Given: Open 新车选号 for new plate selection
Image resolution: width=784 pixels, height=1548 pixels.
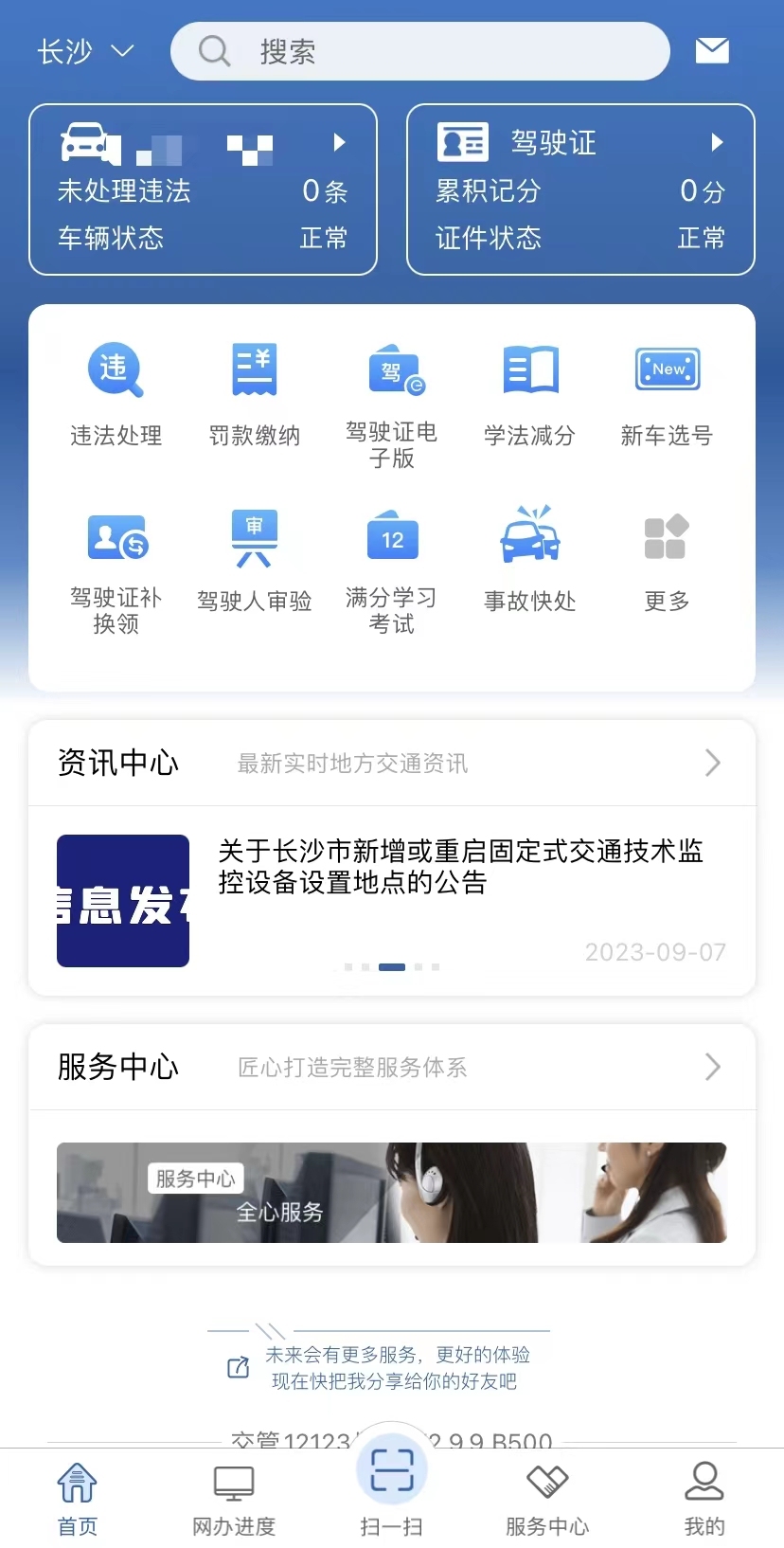Looking at the screenshot, I should pos(667,391).
